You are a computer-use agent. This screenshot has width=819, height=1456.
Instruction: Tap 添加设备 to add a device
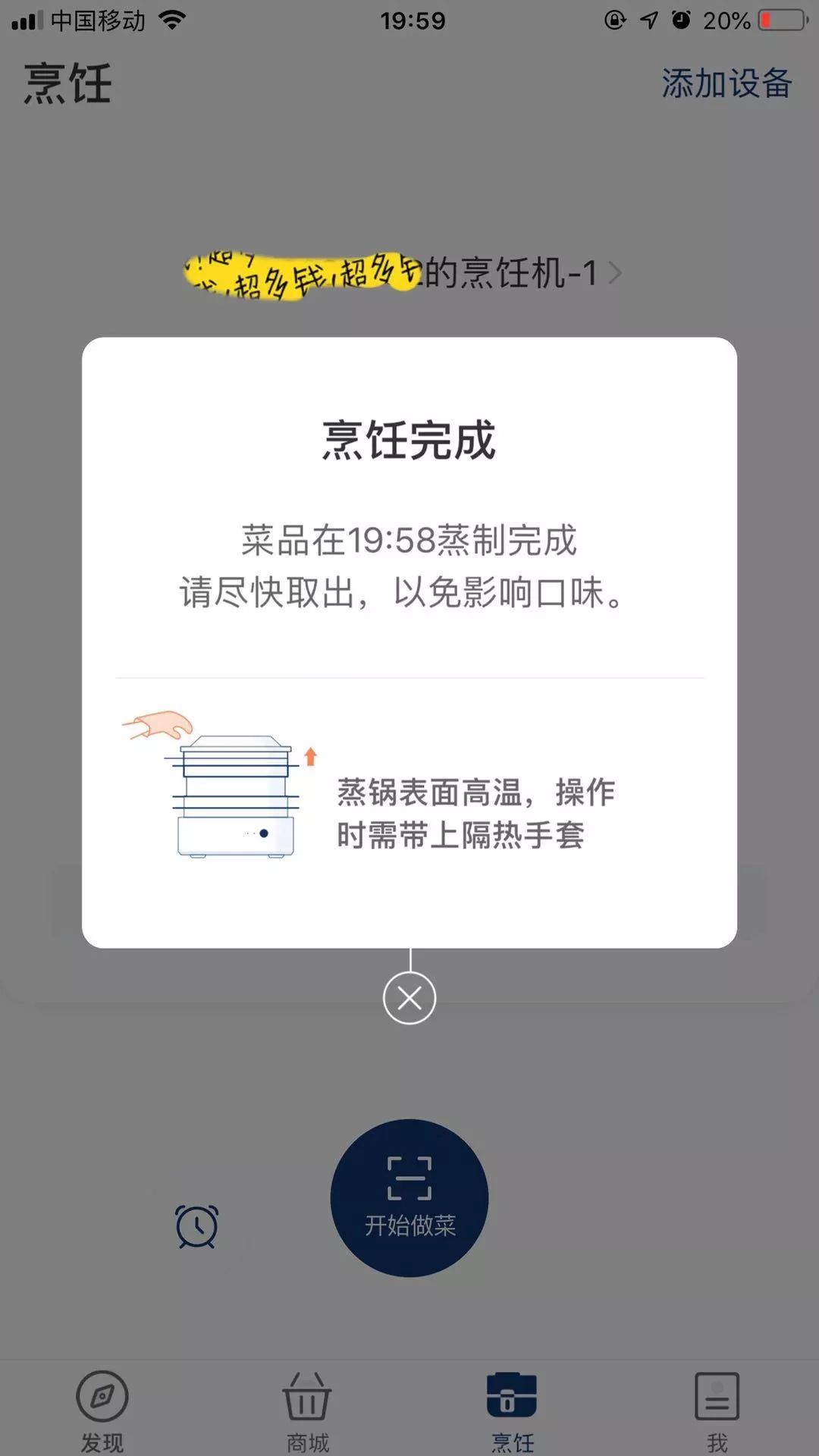pyautogui.click(x=726, y=83)
